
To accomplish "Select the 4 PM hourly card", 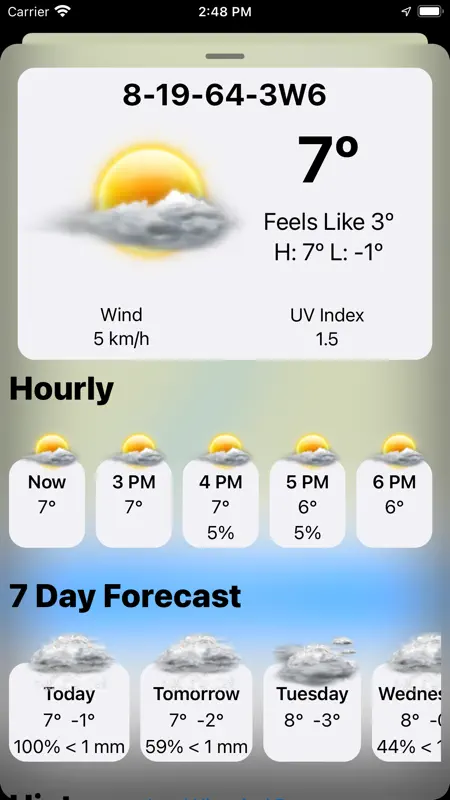I will click(220, 503).
